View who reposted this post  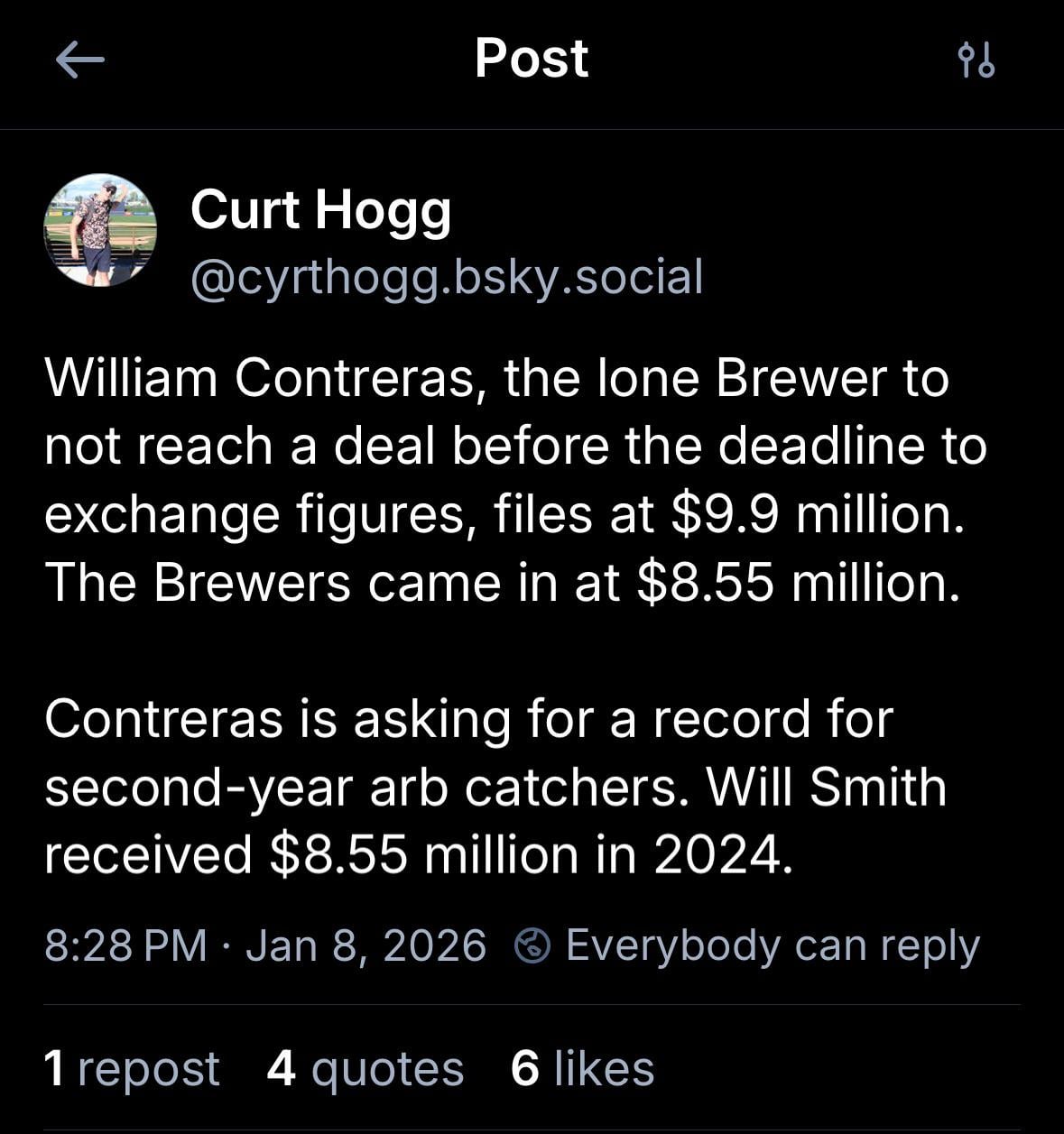(x=132, y=1068)
